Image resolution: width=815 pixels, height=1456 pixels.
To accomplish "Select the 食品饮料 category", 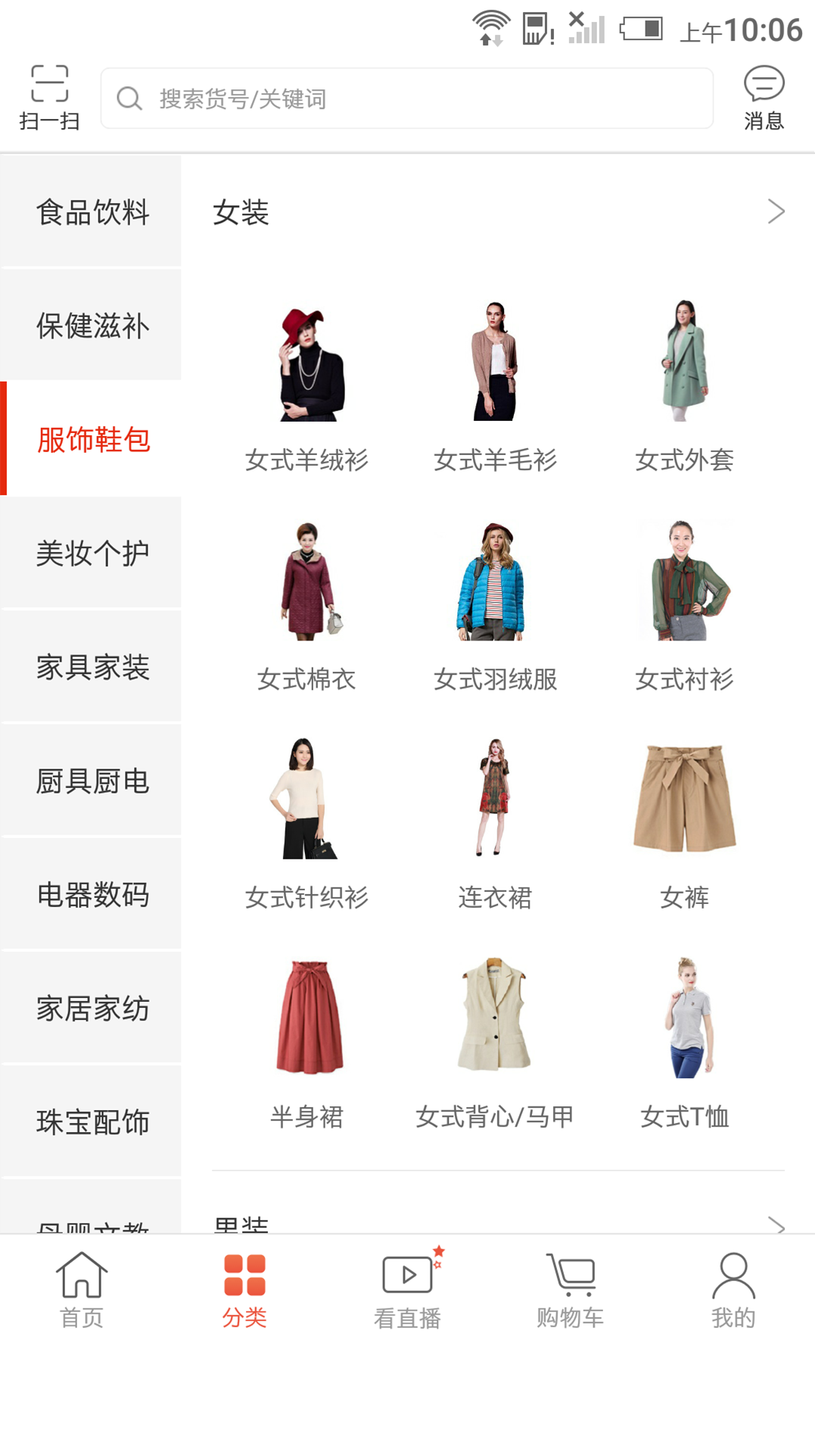I will click(92, 212).
